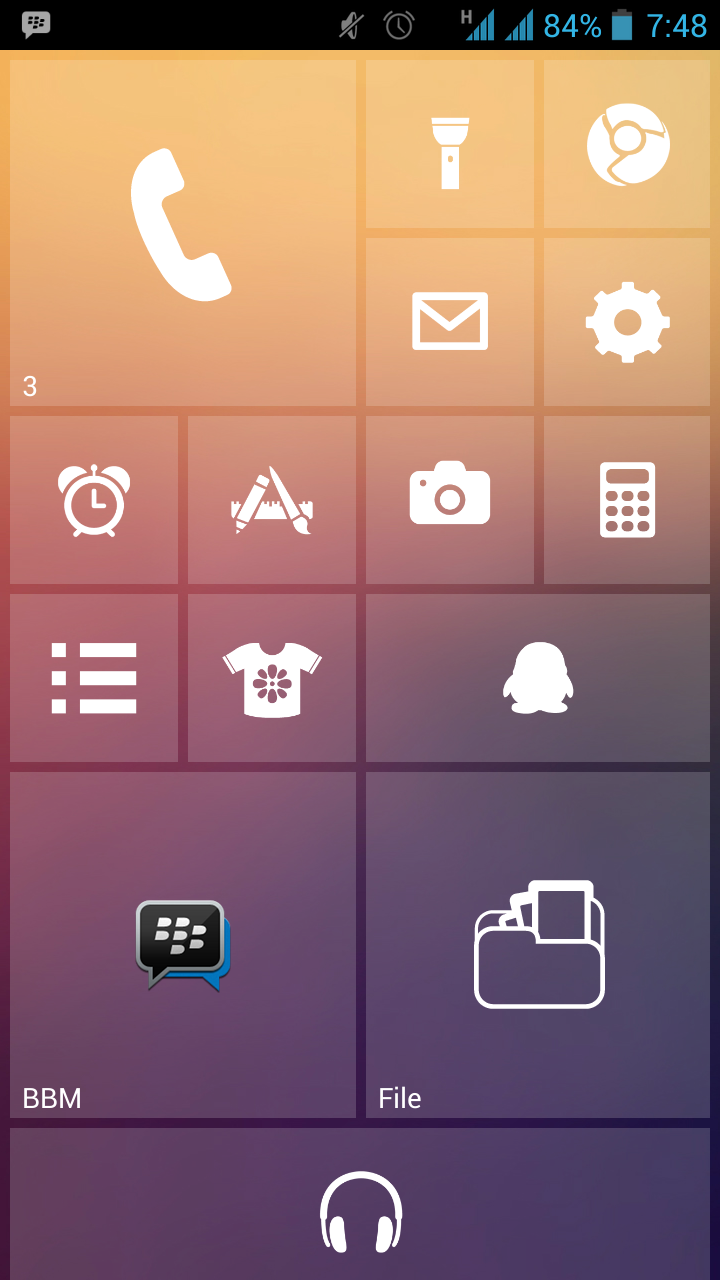The height and width of the screenshot is (1280, 720).
Task: Open the pencil and brush tools tile
Action: tap(272, 500)
